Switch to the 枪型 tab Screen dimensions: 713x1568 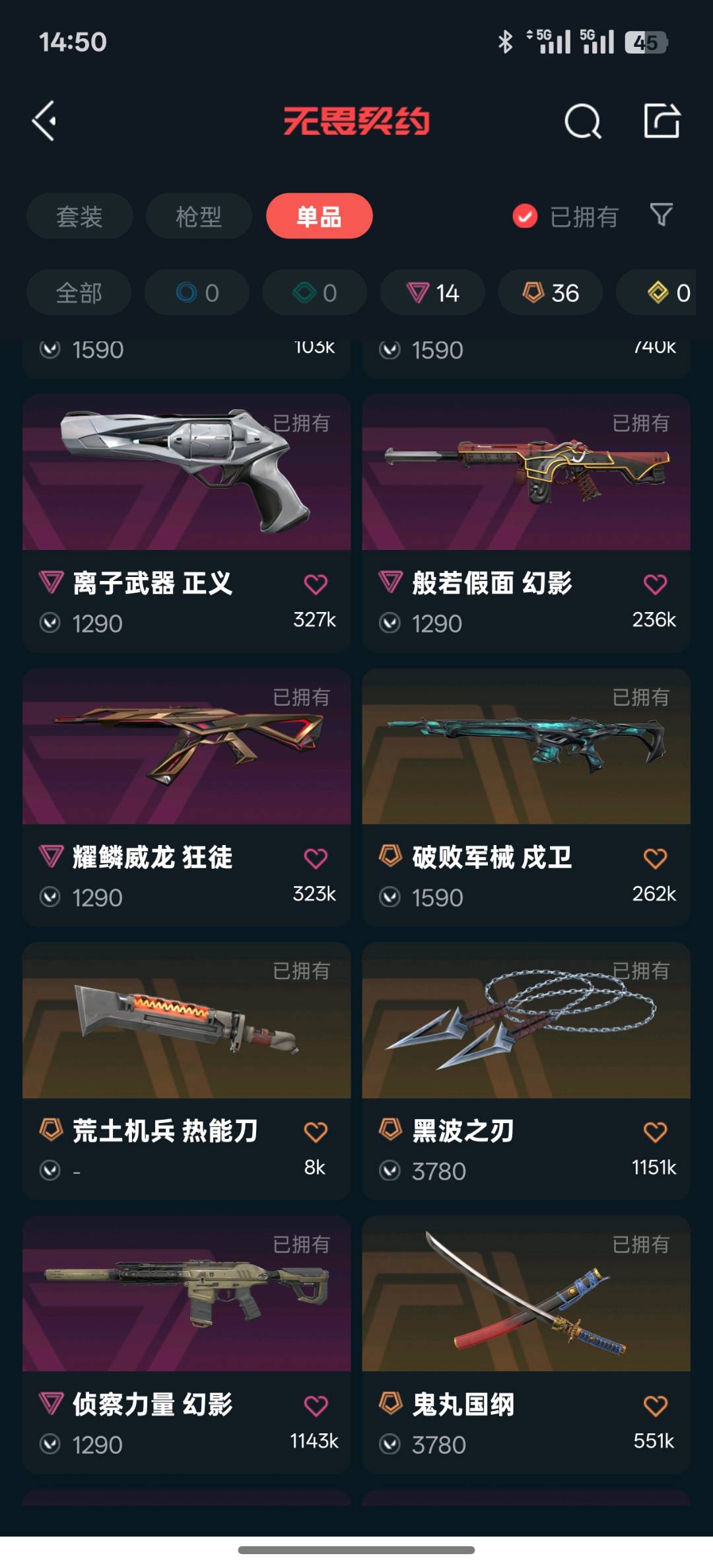[x=199, y=216]
